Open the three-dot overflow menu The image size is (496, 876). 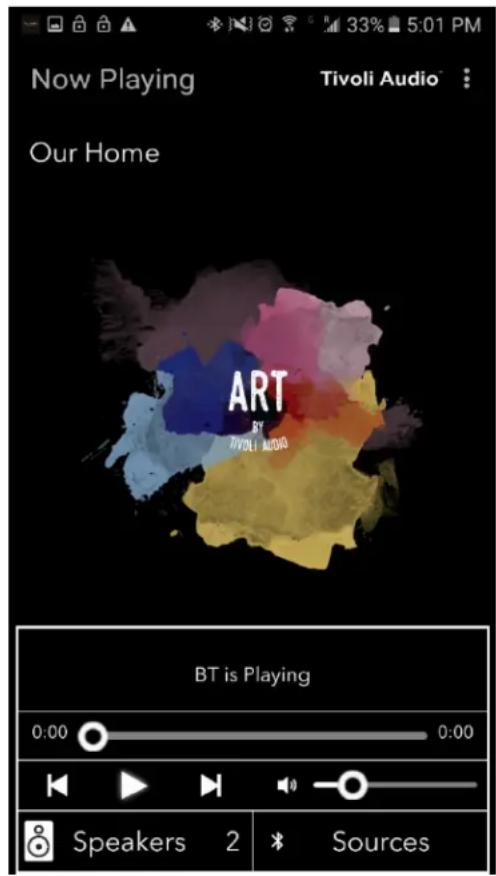[467, 79]
